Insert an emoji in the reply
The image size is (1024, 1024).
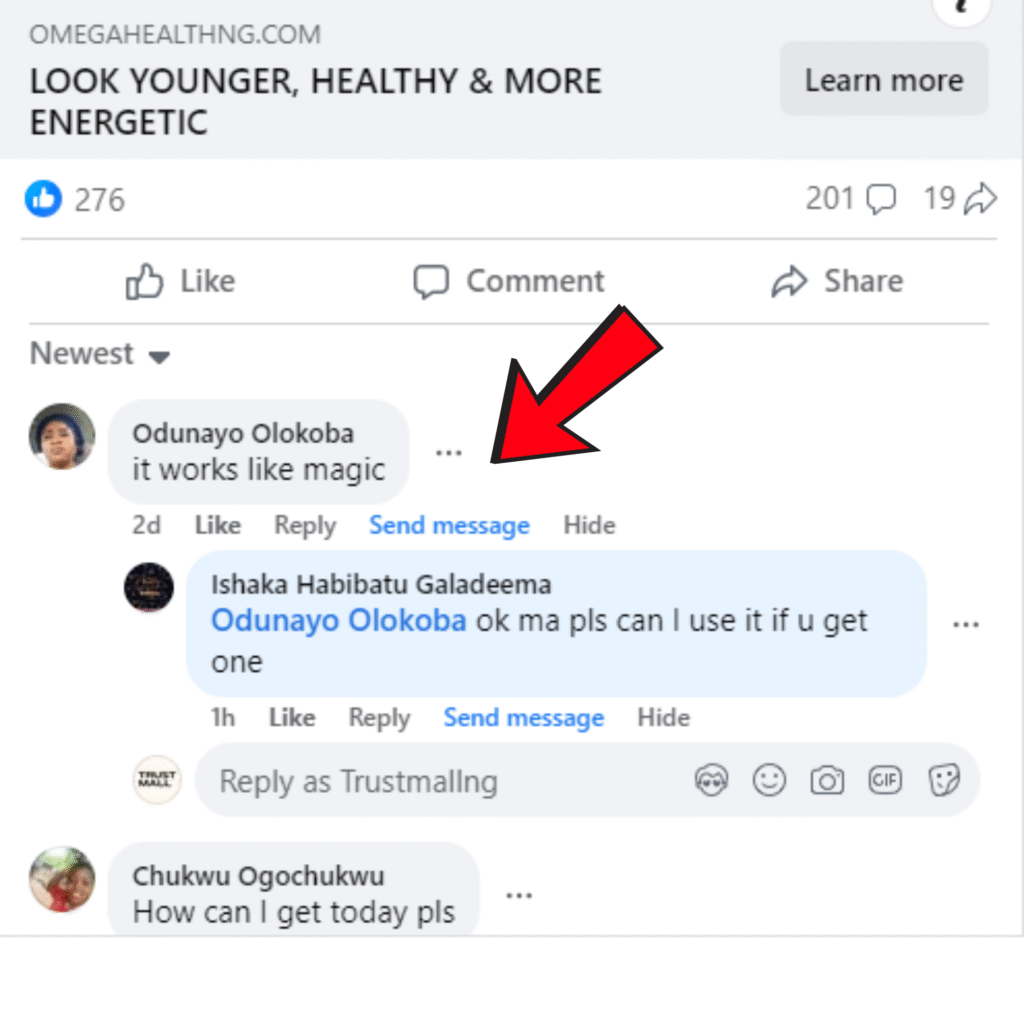[x=769, y=780]
